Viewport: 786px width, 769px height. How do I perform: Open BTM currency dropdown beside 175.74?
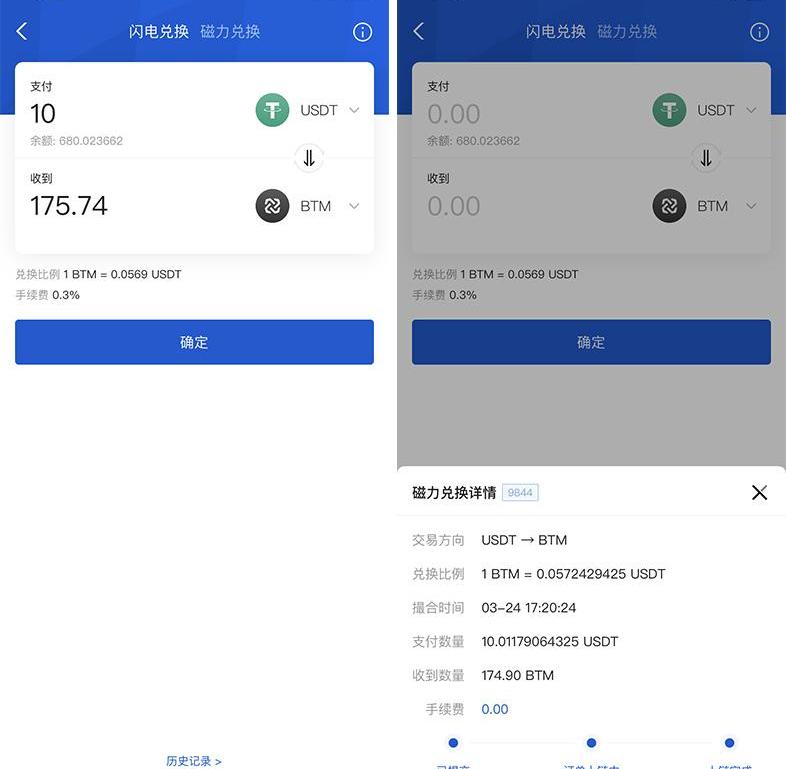point(309,206)
